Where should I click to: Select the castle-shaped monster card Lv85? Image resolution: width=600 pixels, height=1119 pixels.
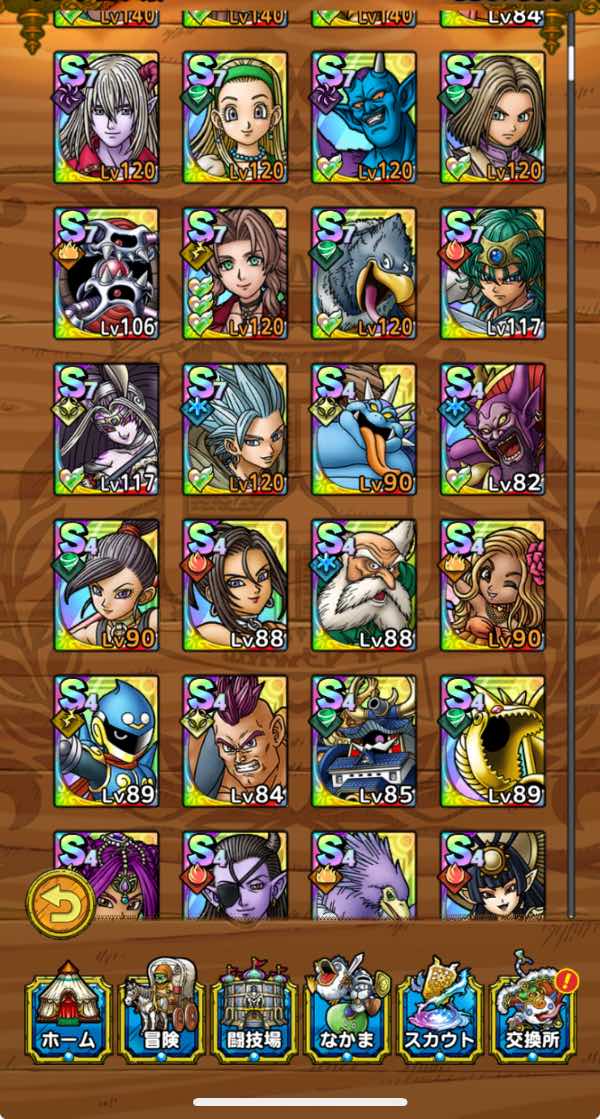point(364,742)
